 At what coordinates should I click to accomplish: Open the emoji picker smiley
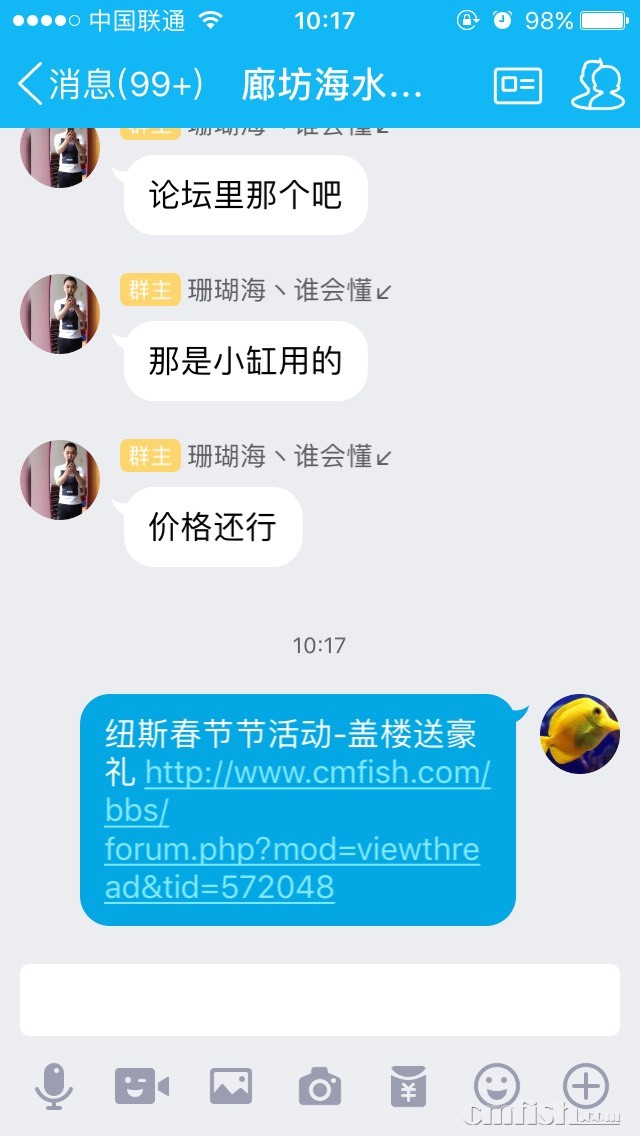tap(496, 1086)
